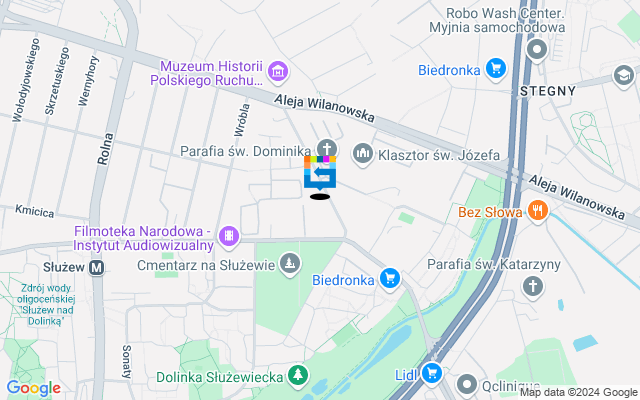The image size is (640, 400).
Task: Select the Bez Słowa restaurant pin
Action: pos(538,210)
